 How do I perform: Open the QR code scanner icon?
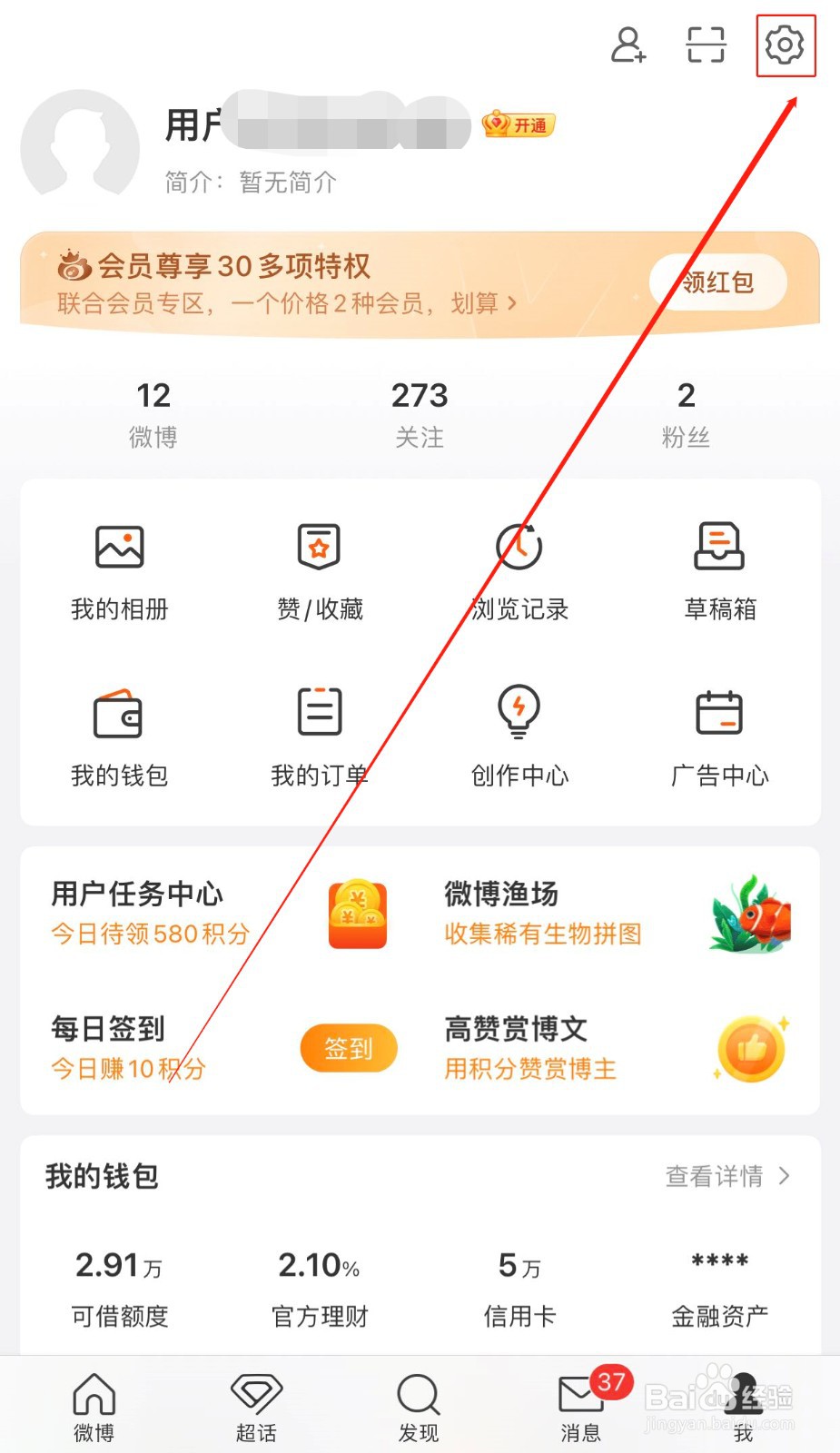point(705,45)
